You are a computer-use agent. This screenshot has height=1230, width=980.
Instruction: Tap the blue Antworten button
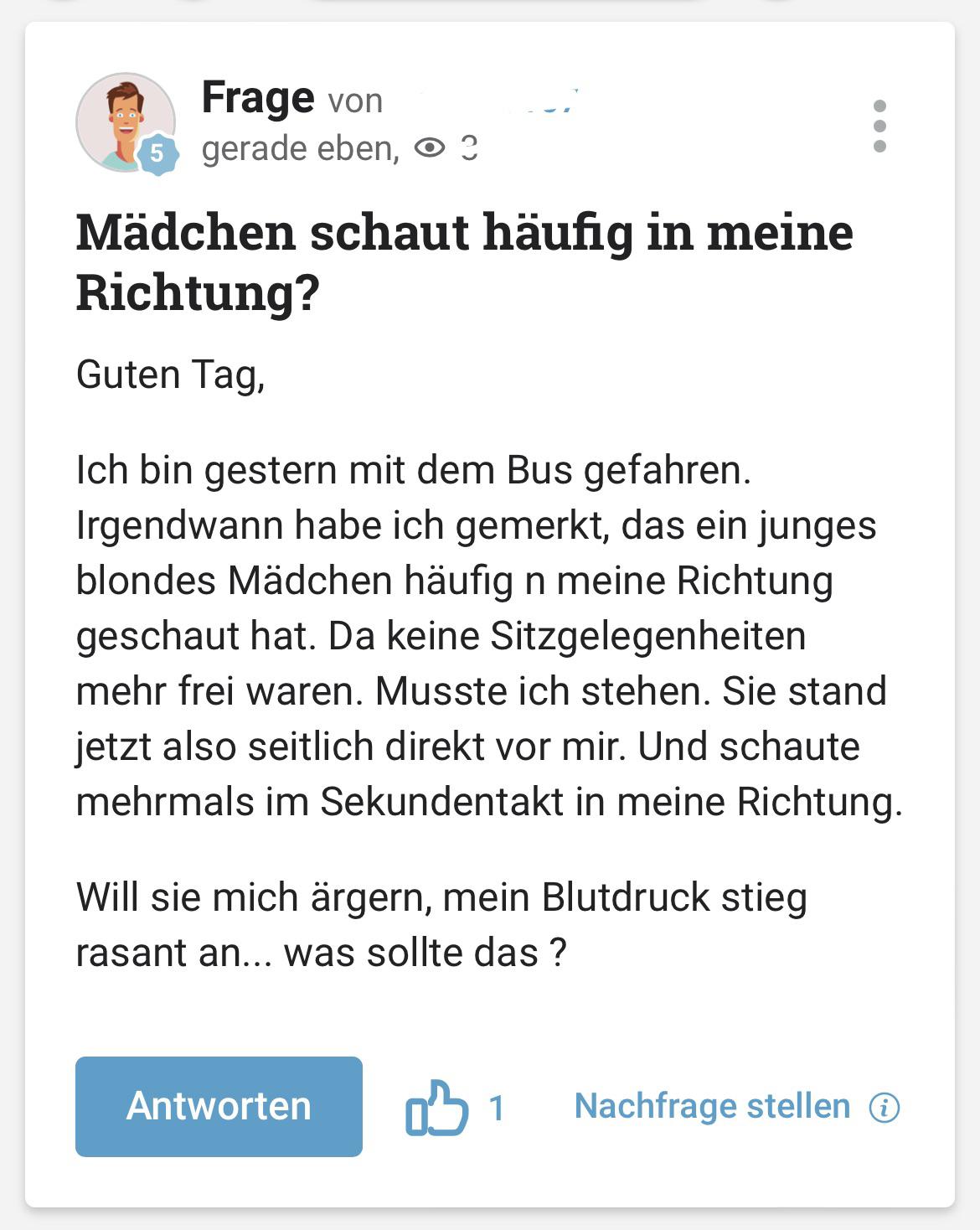(x=219, y=1106)
